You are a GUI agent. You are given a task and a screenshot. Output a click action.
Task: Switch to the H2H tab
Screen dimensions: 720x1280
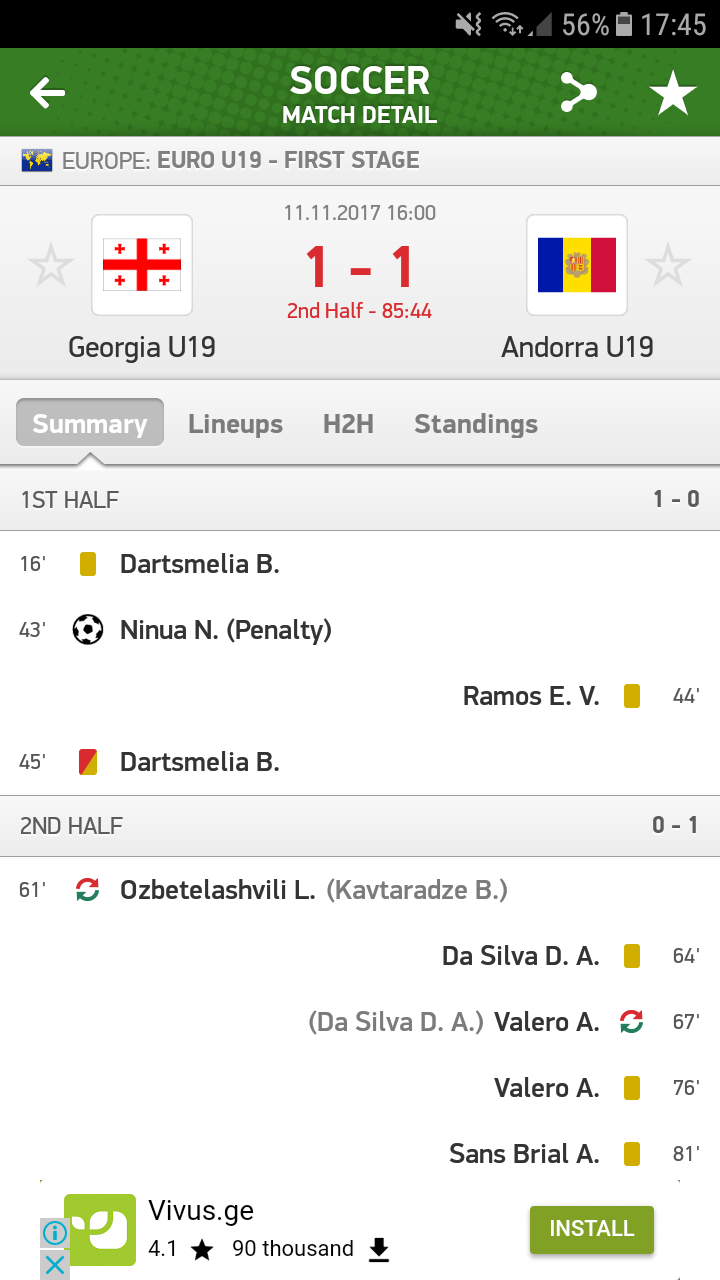click(348, 423)
